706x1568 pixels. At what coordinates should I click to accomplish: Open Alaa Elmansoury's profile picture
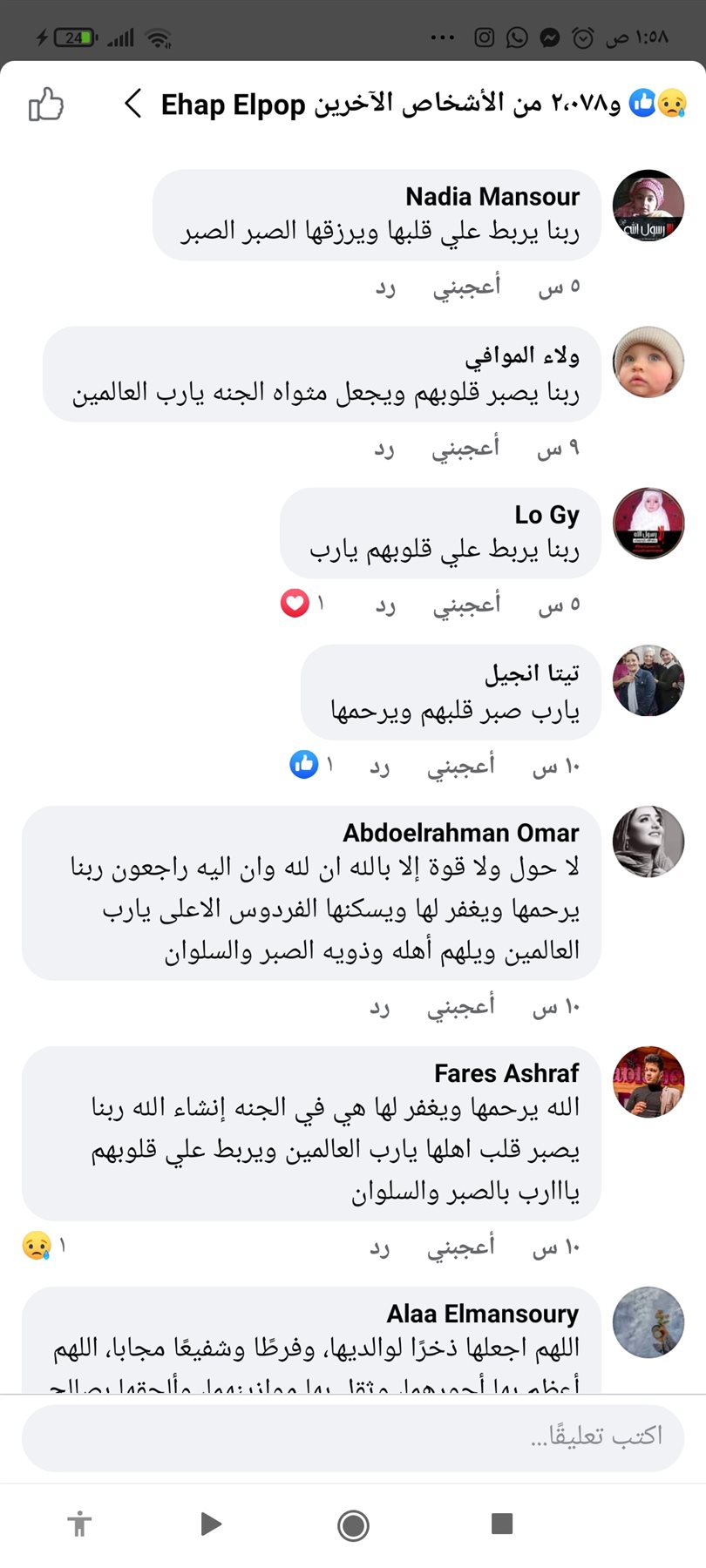648,1322
